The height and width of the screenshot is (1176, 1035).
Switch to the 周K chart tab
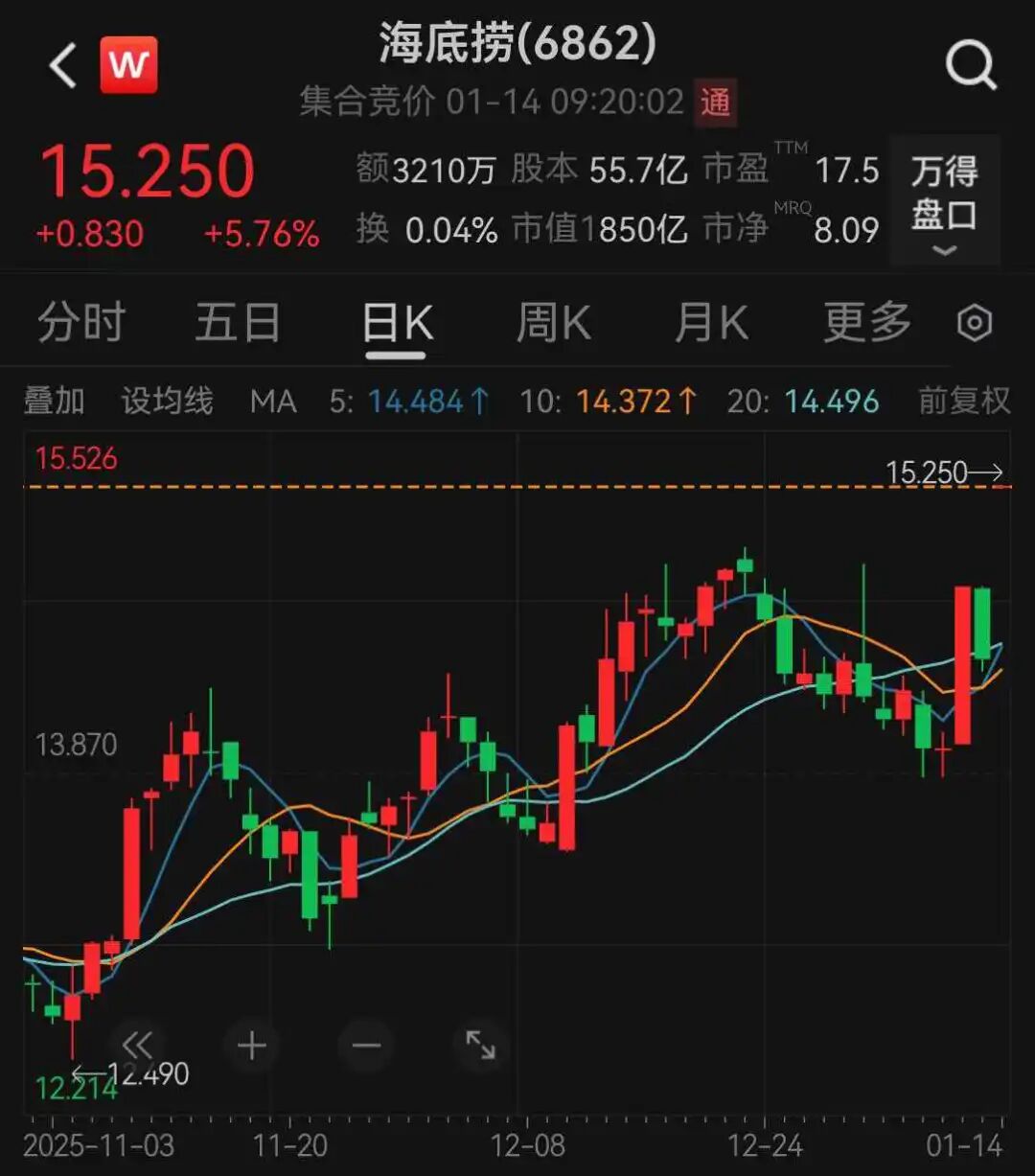[554, 322]
